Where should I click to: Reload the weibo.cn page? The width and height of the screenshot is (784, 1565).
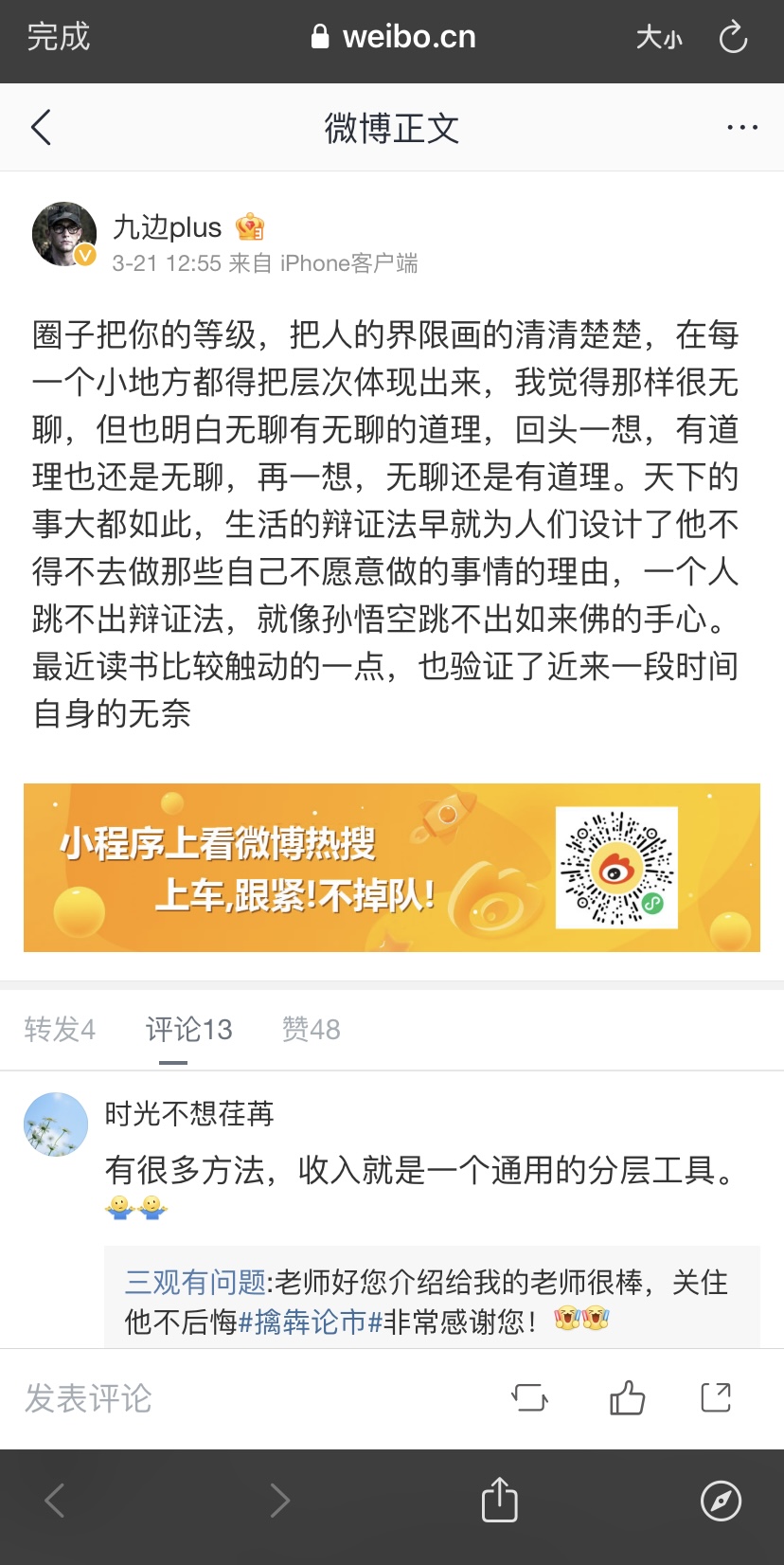point(733,38)
